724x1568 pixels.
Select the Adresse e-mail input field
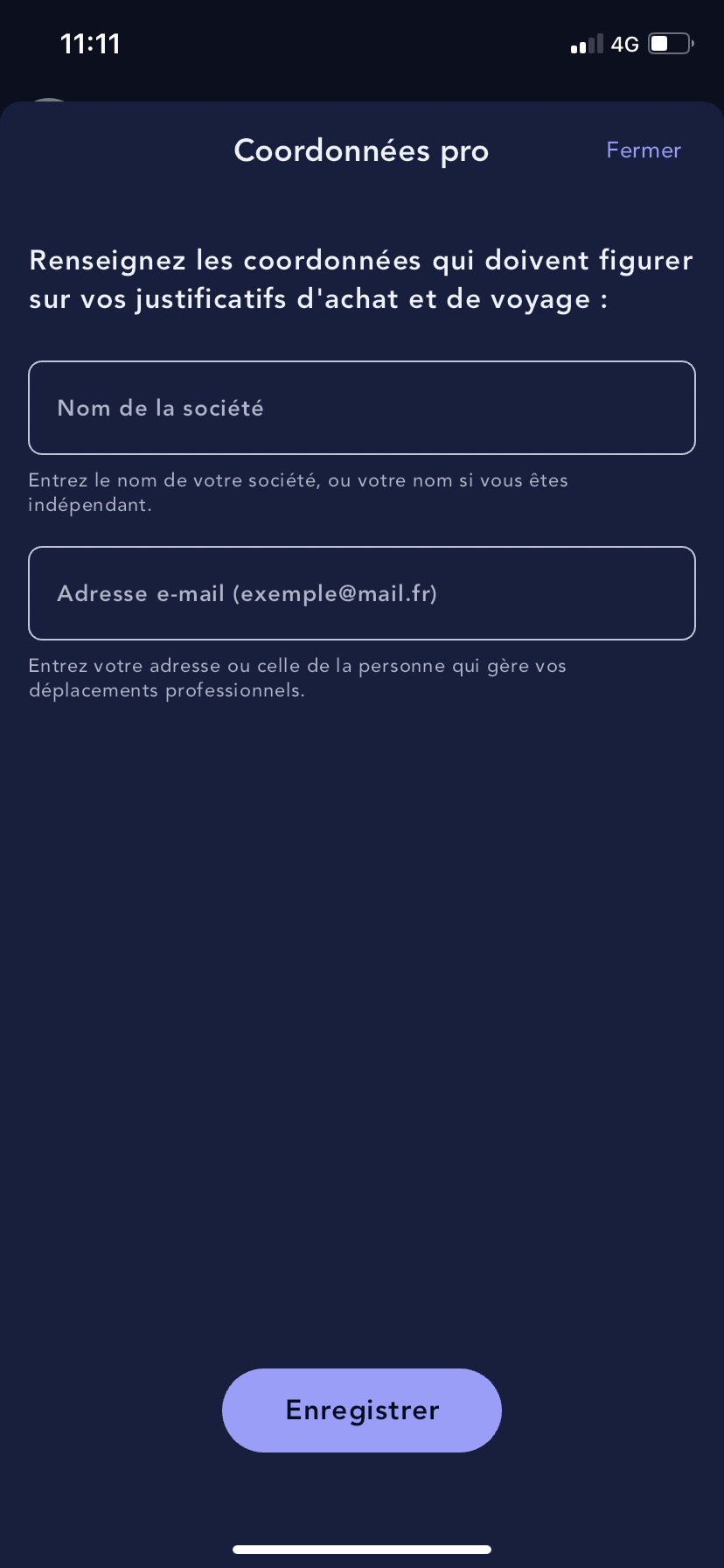click(x=362, y=593)
